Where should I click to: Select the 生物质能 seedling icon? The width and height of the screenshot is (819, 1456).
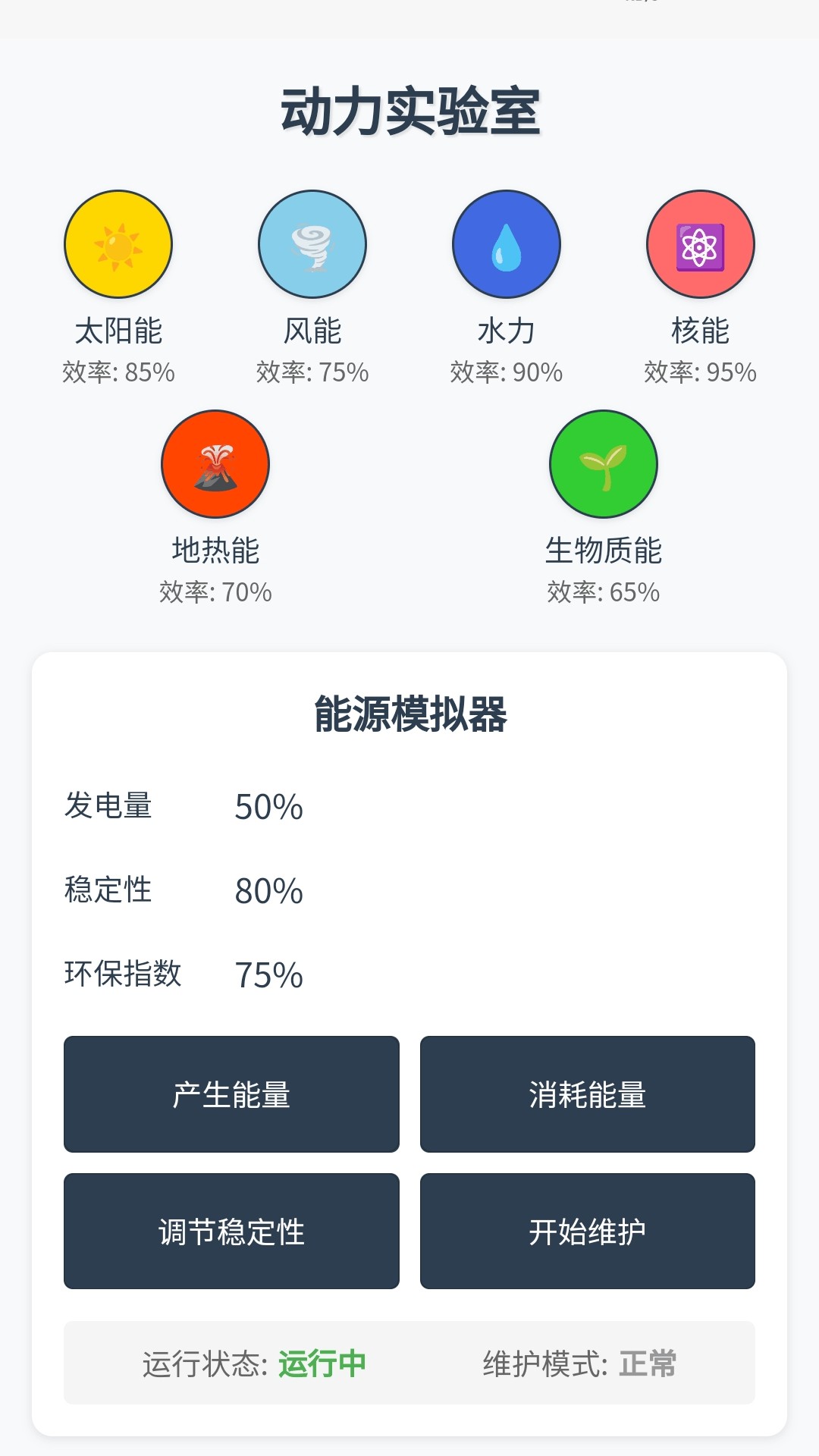pos(604,465)
